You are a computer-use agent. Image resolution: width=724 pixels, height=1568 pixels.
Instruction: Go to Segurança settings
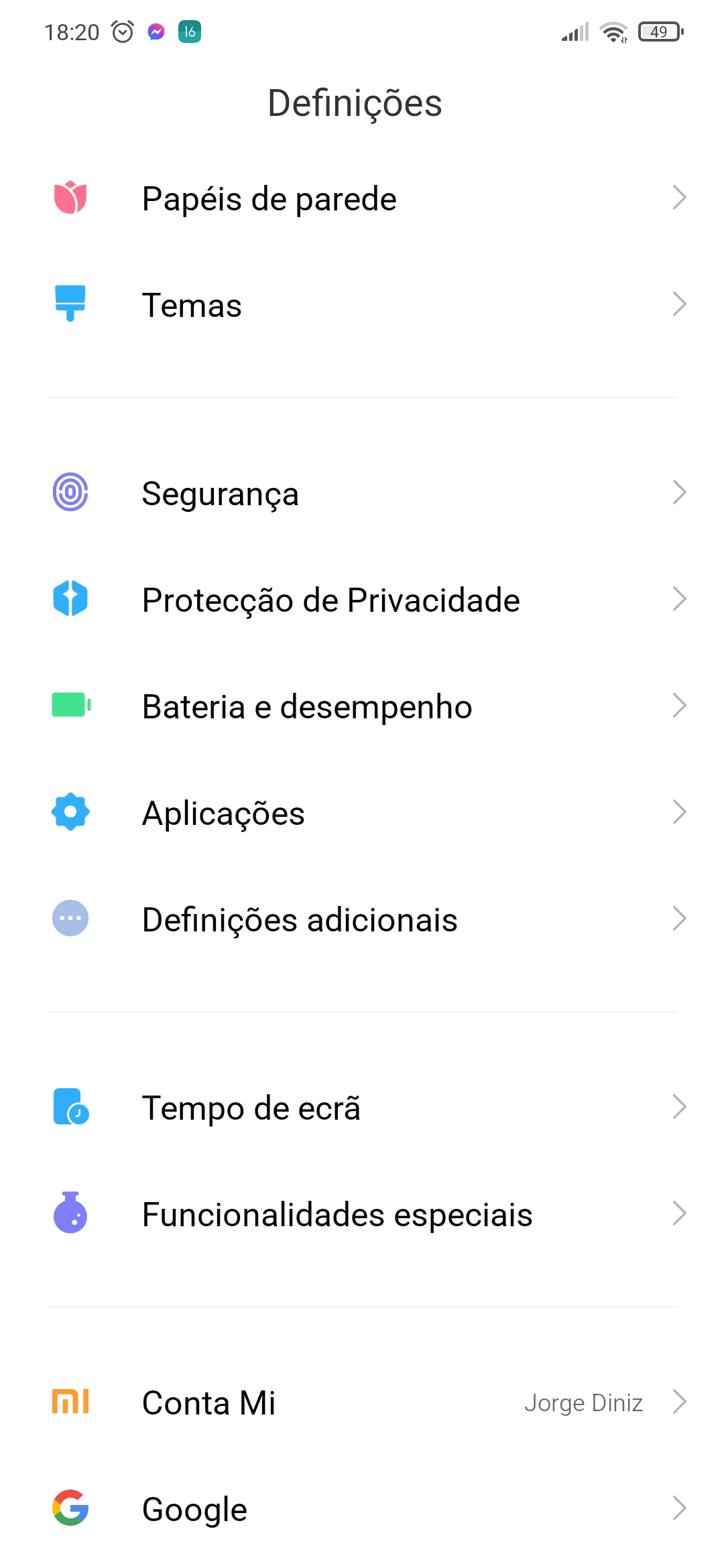click(x=362, y=493)
